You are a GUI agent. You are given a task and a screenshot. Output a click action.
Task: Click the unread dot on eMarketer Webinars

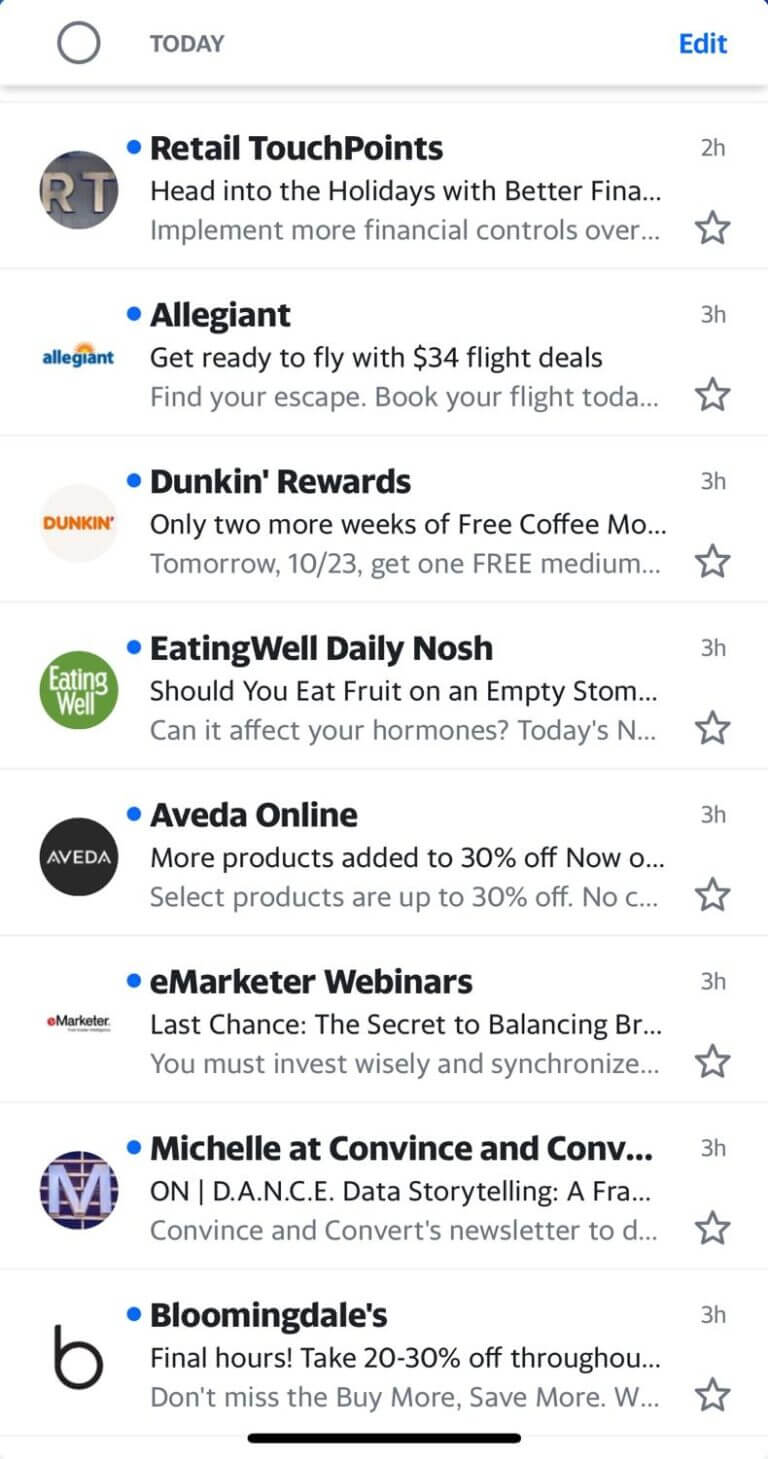click(132, 981)
